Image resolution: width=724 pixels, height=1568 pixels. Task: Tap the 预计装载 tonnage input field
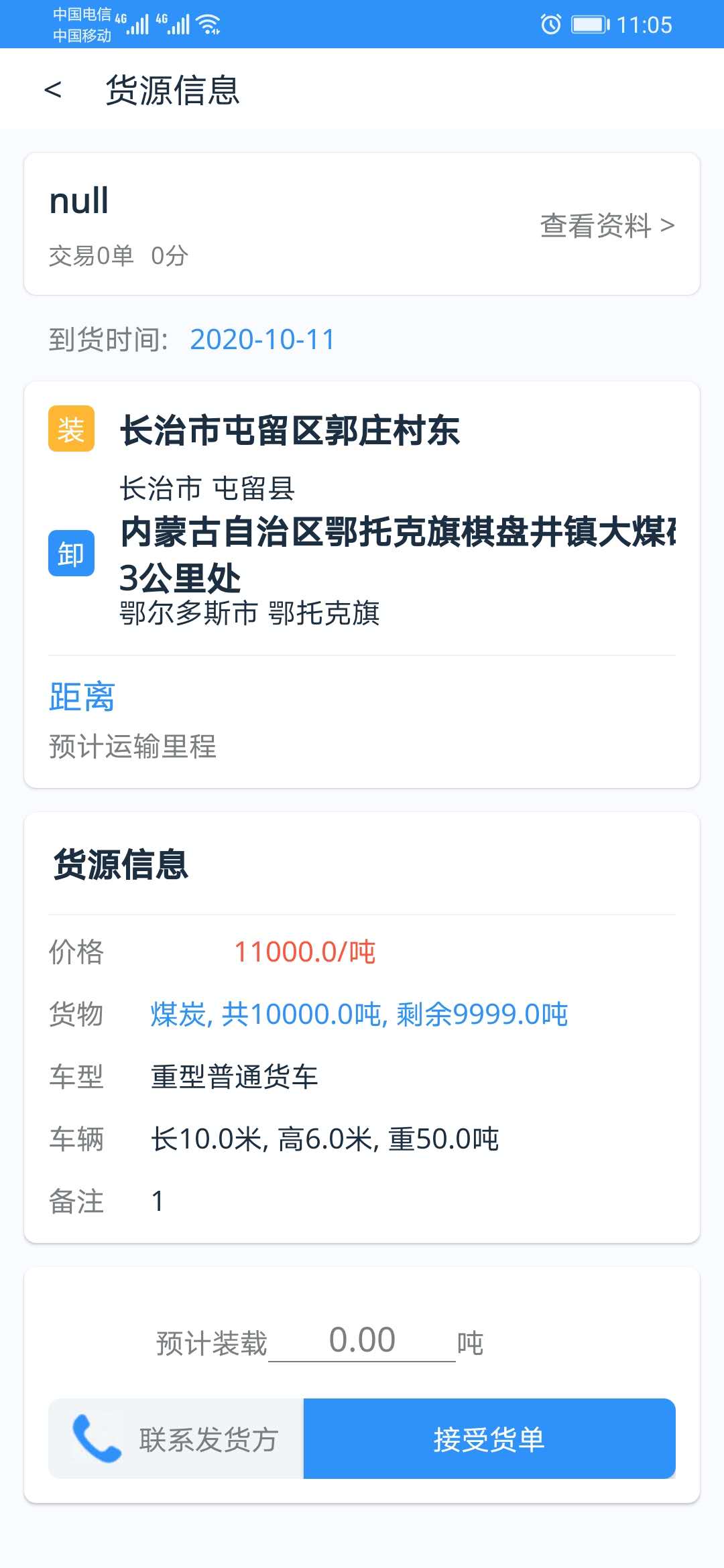[362, 1341]
